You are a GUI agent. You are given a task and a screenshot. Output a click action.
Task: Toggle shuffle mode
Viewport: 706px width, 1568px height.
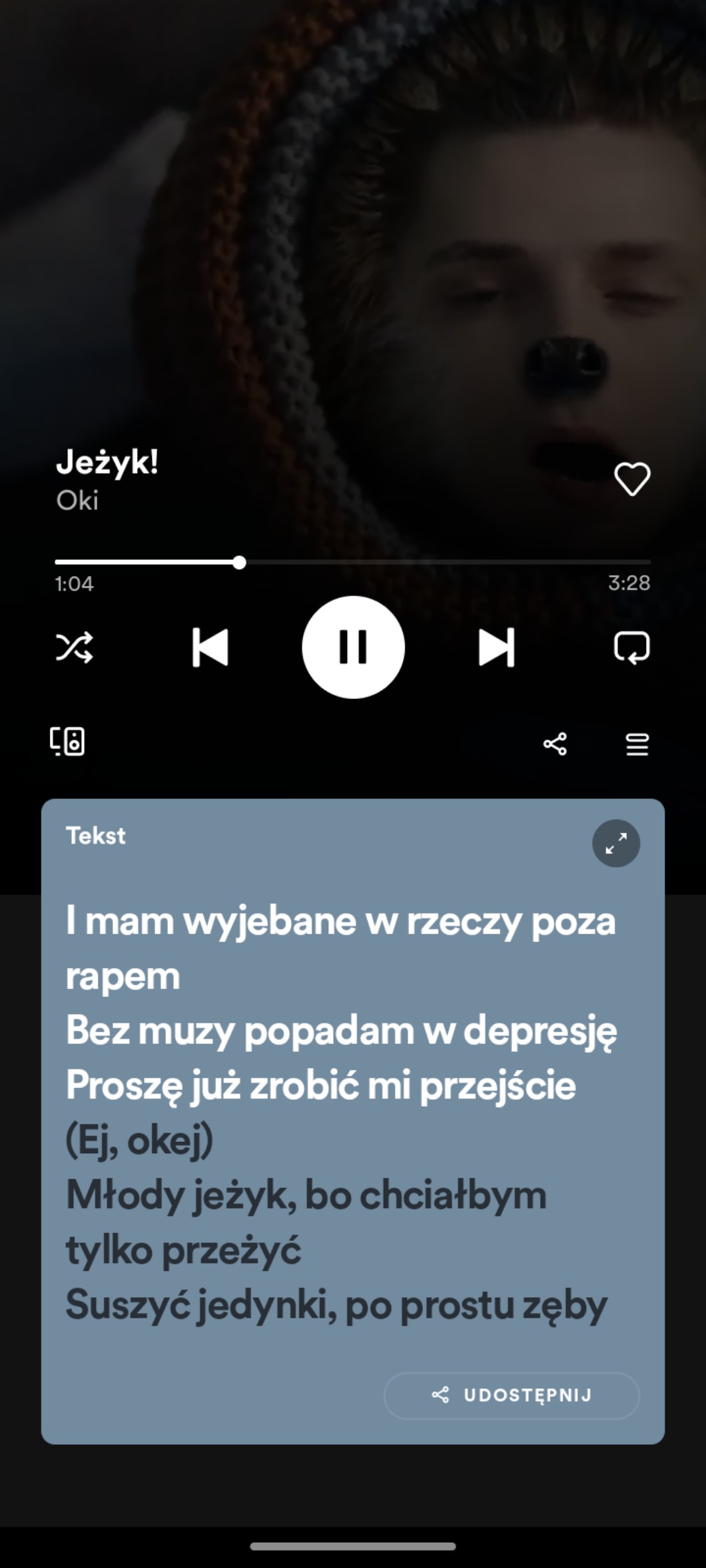[74, 647]
